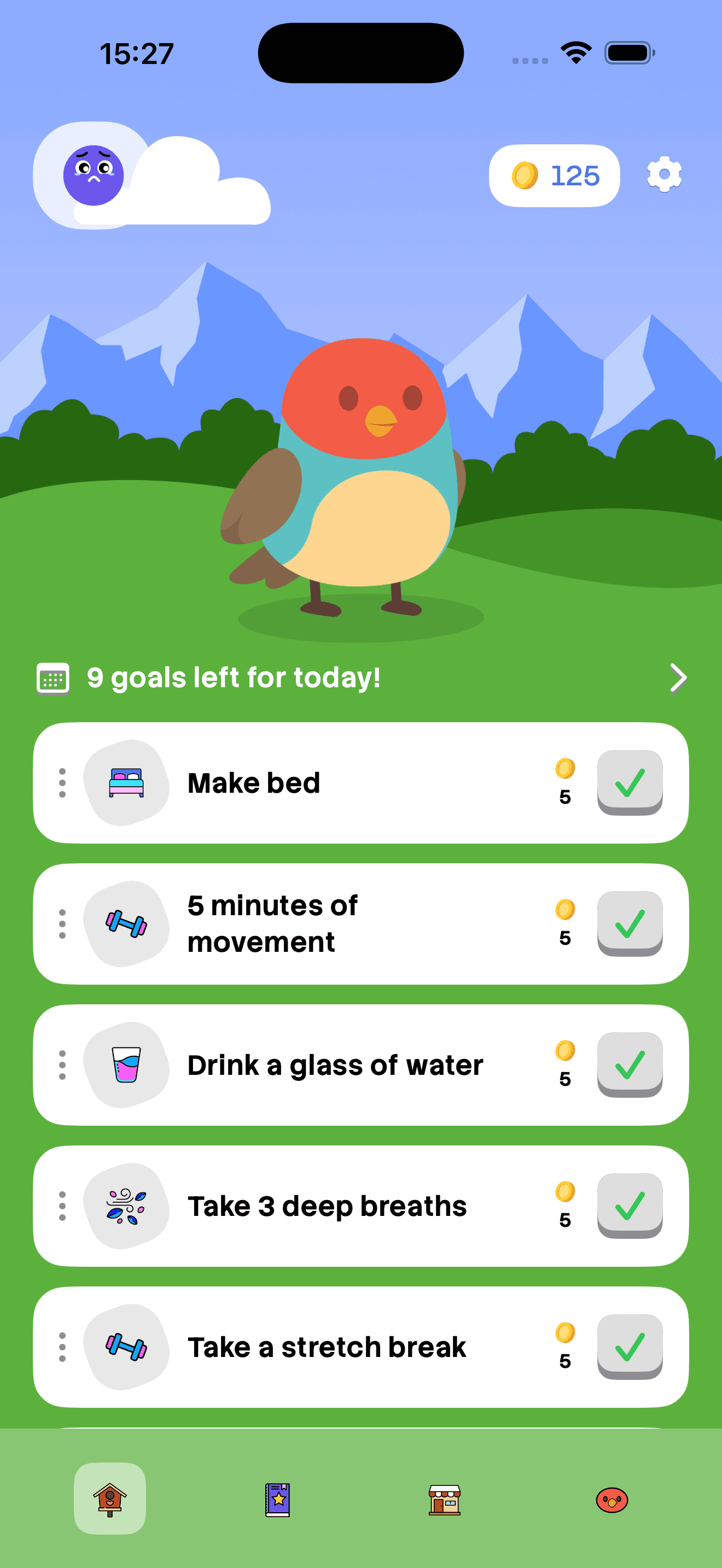Switch to the red bird tab
722x1568 pixels.
(612, 1499)
